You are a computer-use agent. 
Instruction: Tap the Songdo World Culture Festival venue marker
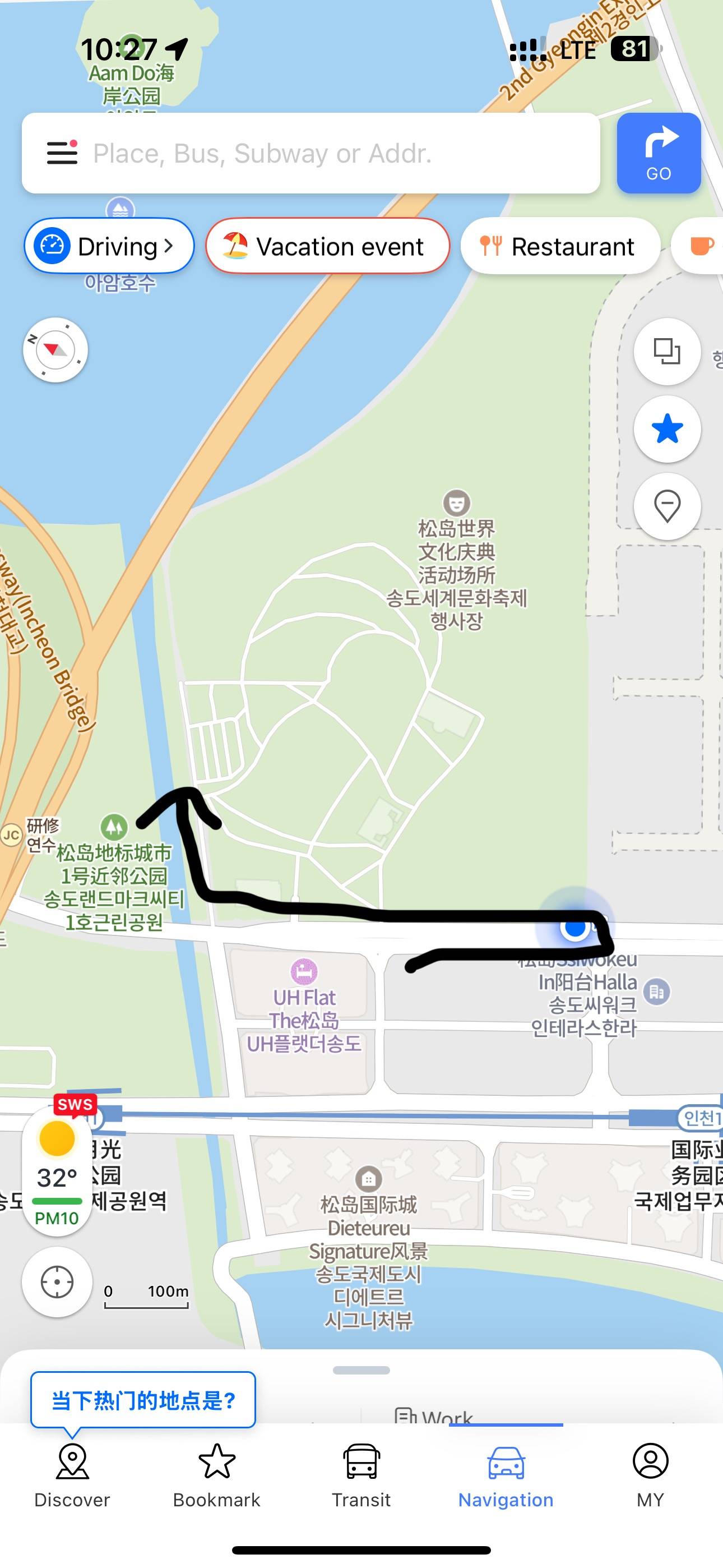click(456, 504)
